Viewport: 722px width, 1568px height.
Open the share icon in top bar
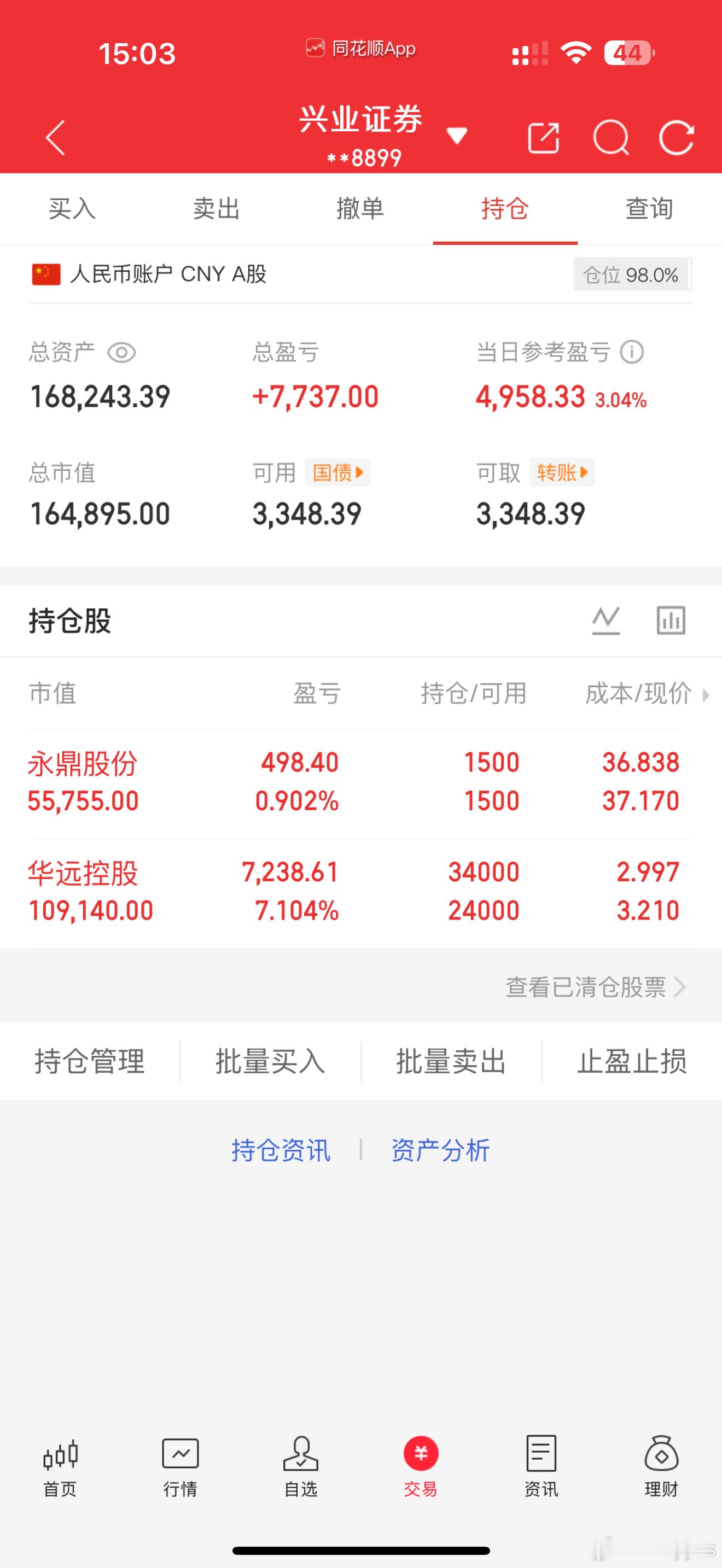(544, 138)
